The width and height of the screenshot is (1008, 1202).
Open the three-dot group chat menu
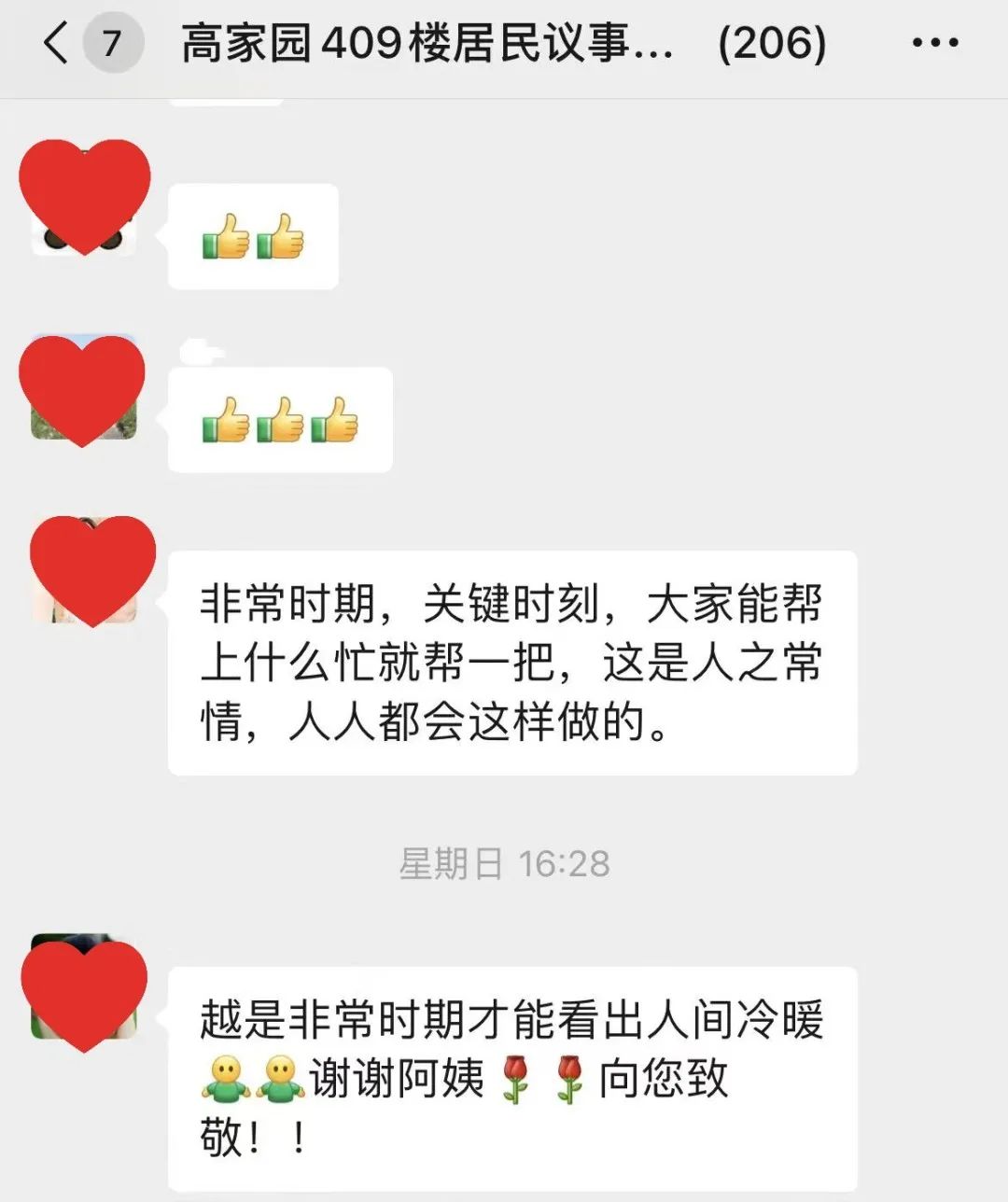935,43
